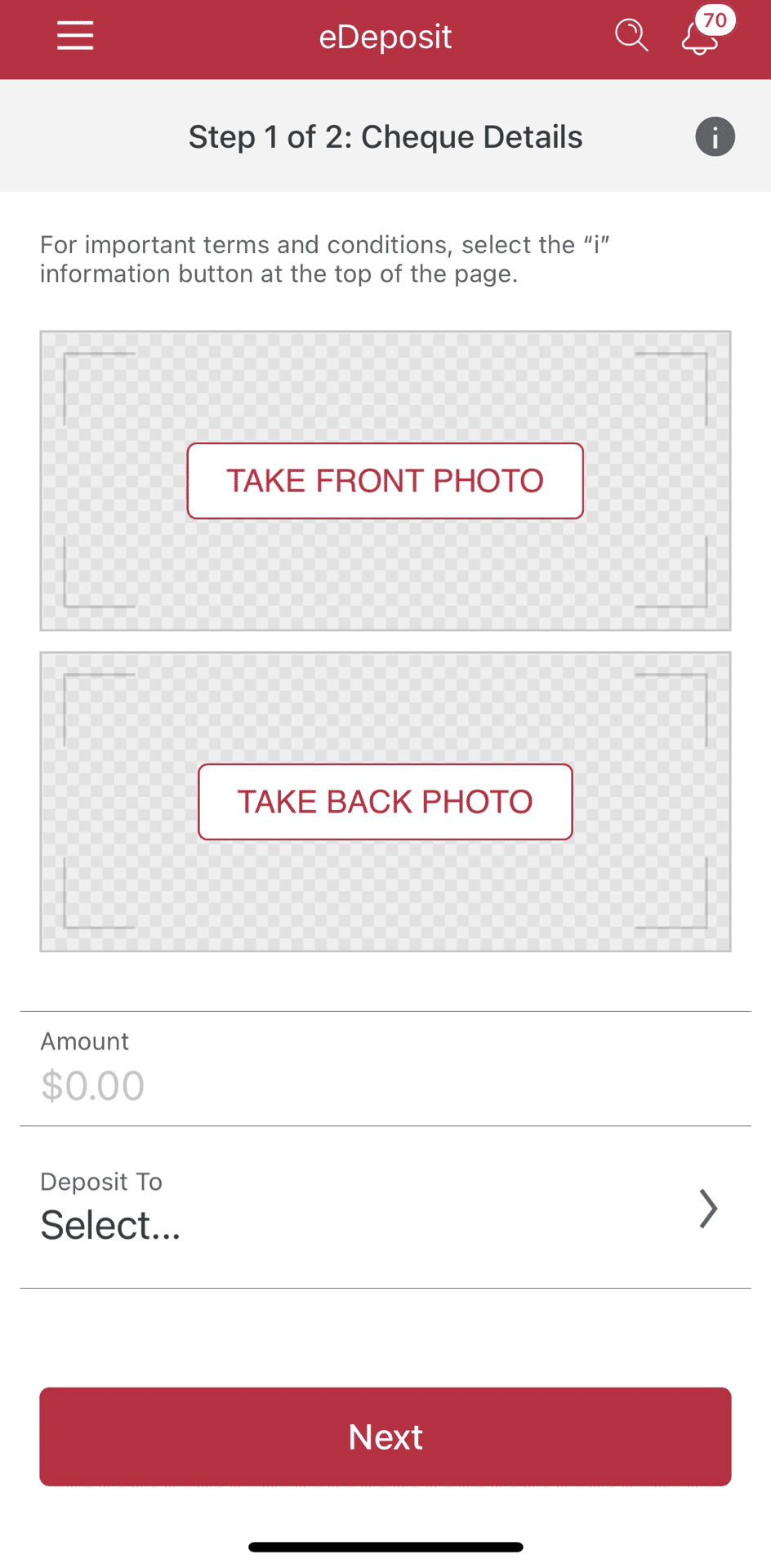Screen dimensions: 771x1568
Task: Select the Deposit To account
Action: pos(385,1208)
